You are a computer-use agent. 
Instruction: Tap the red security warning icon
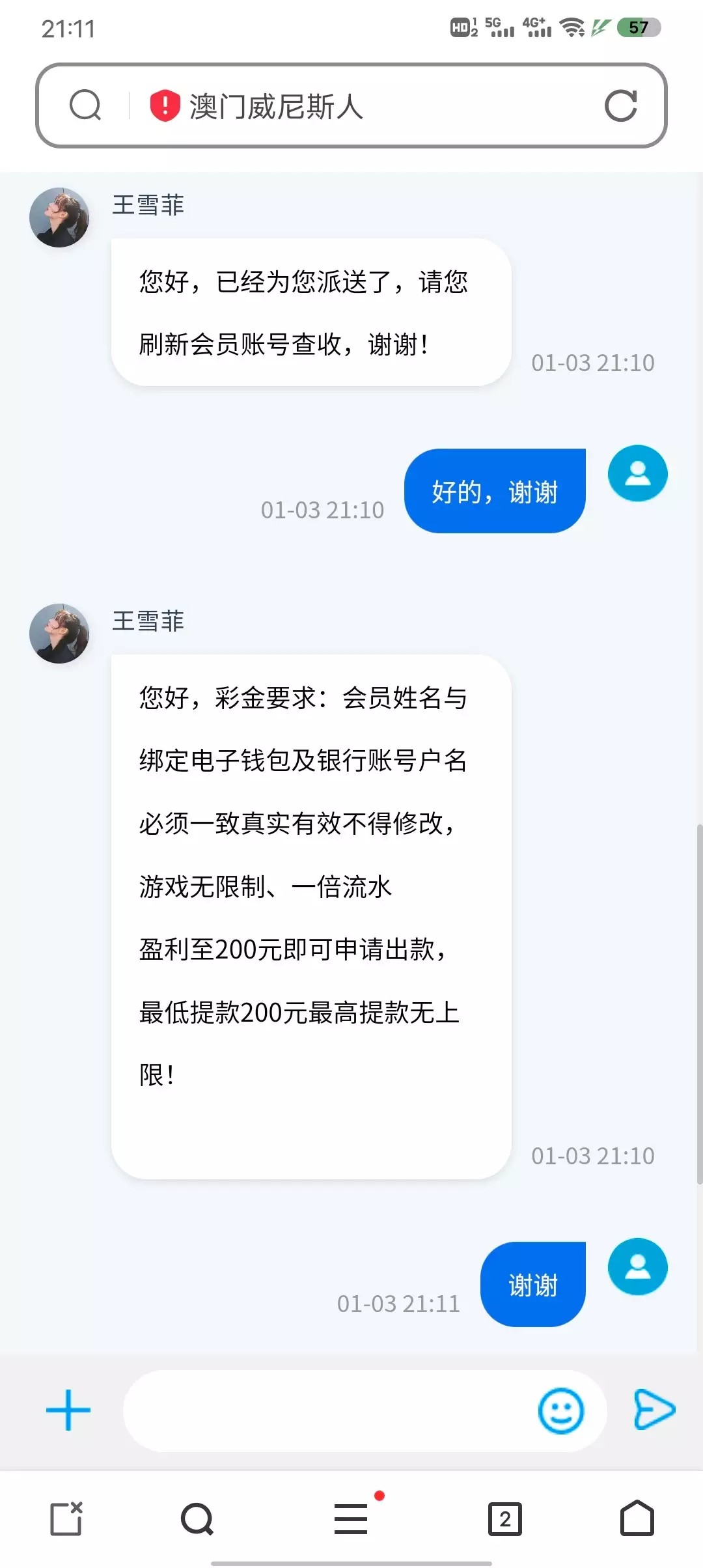(x=163, y=106)
